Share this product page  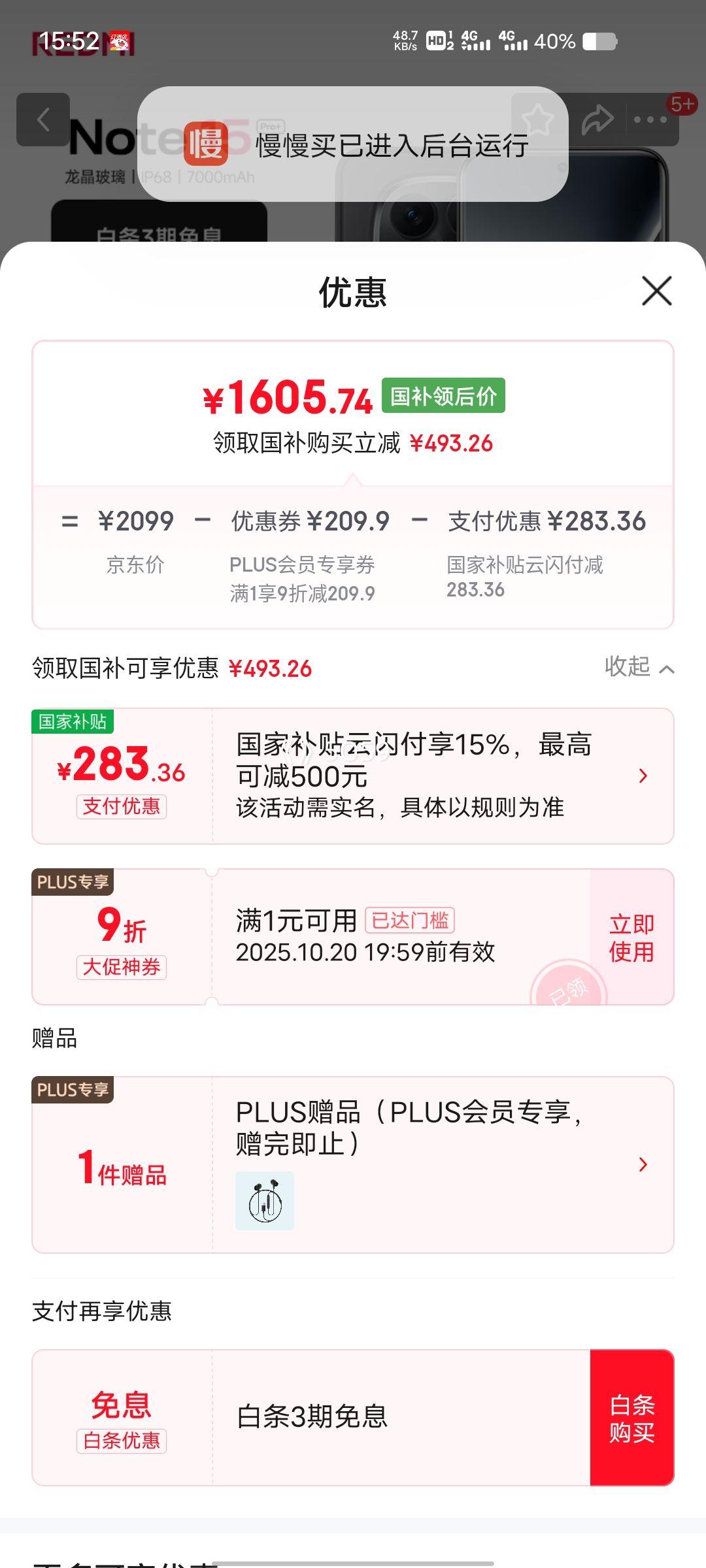coord(597,120)
